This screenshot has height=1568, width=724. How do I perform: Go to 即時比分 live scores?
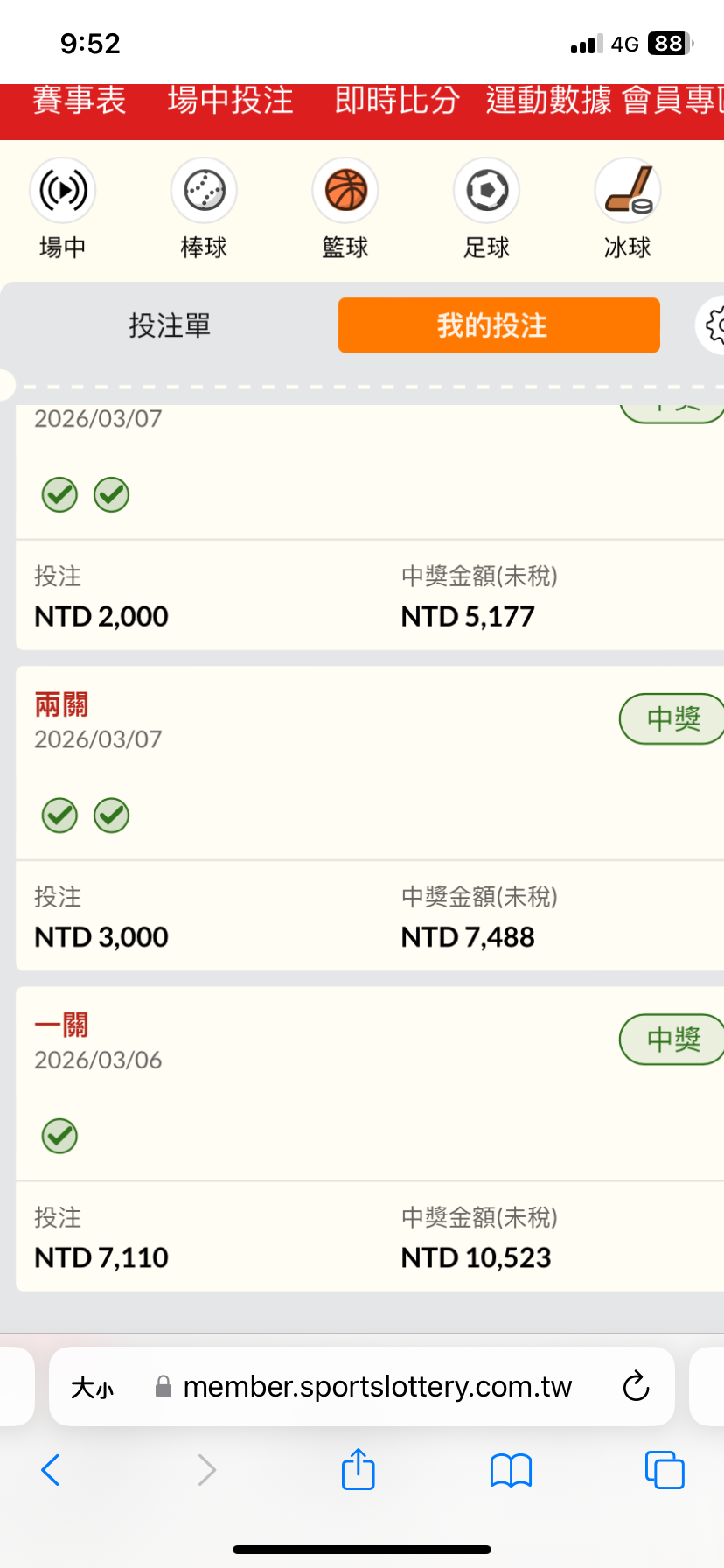(397, 101)
